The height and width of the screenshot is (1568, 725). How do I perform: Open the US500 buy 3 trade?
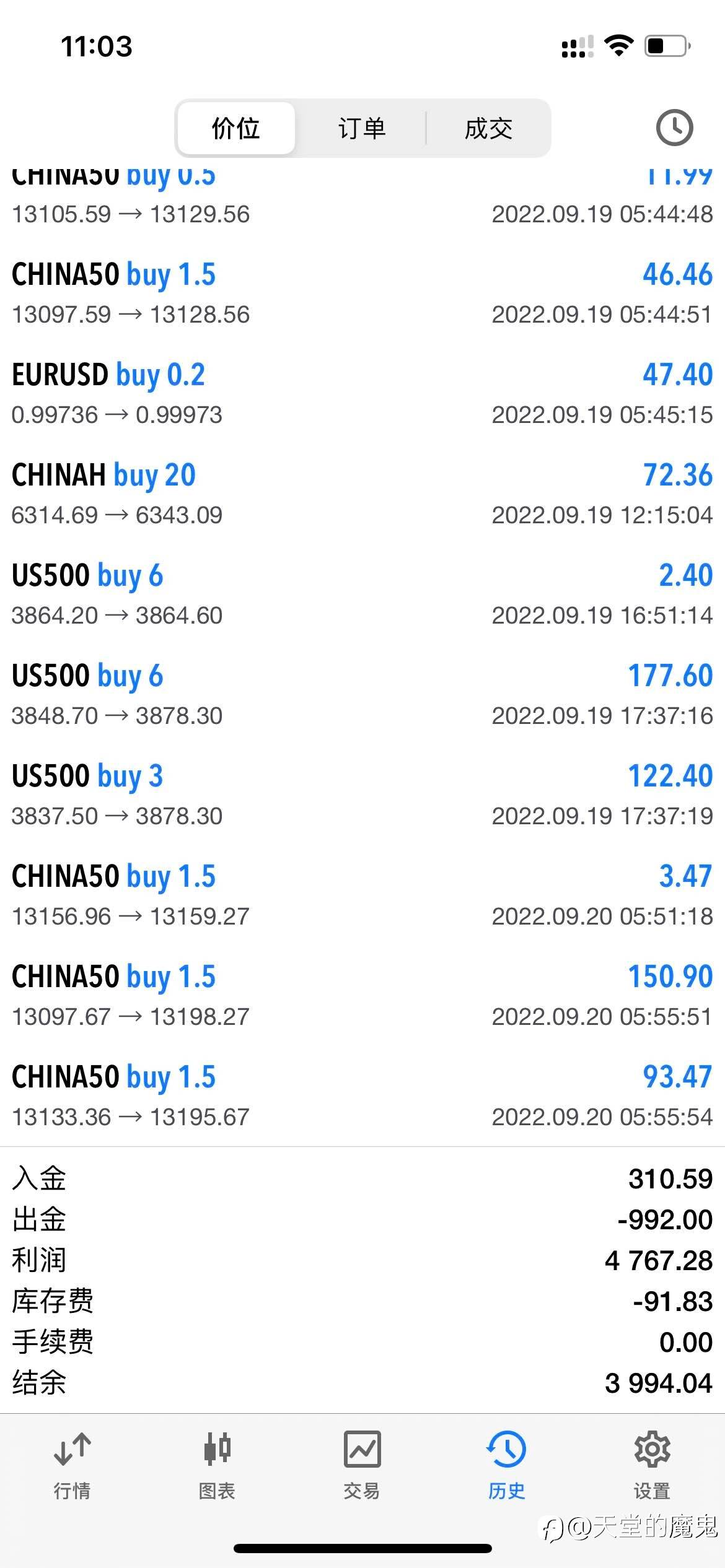362,795
